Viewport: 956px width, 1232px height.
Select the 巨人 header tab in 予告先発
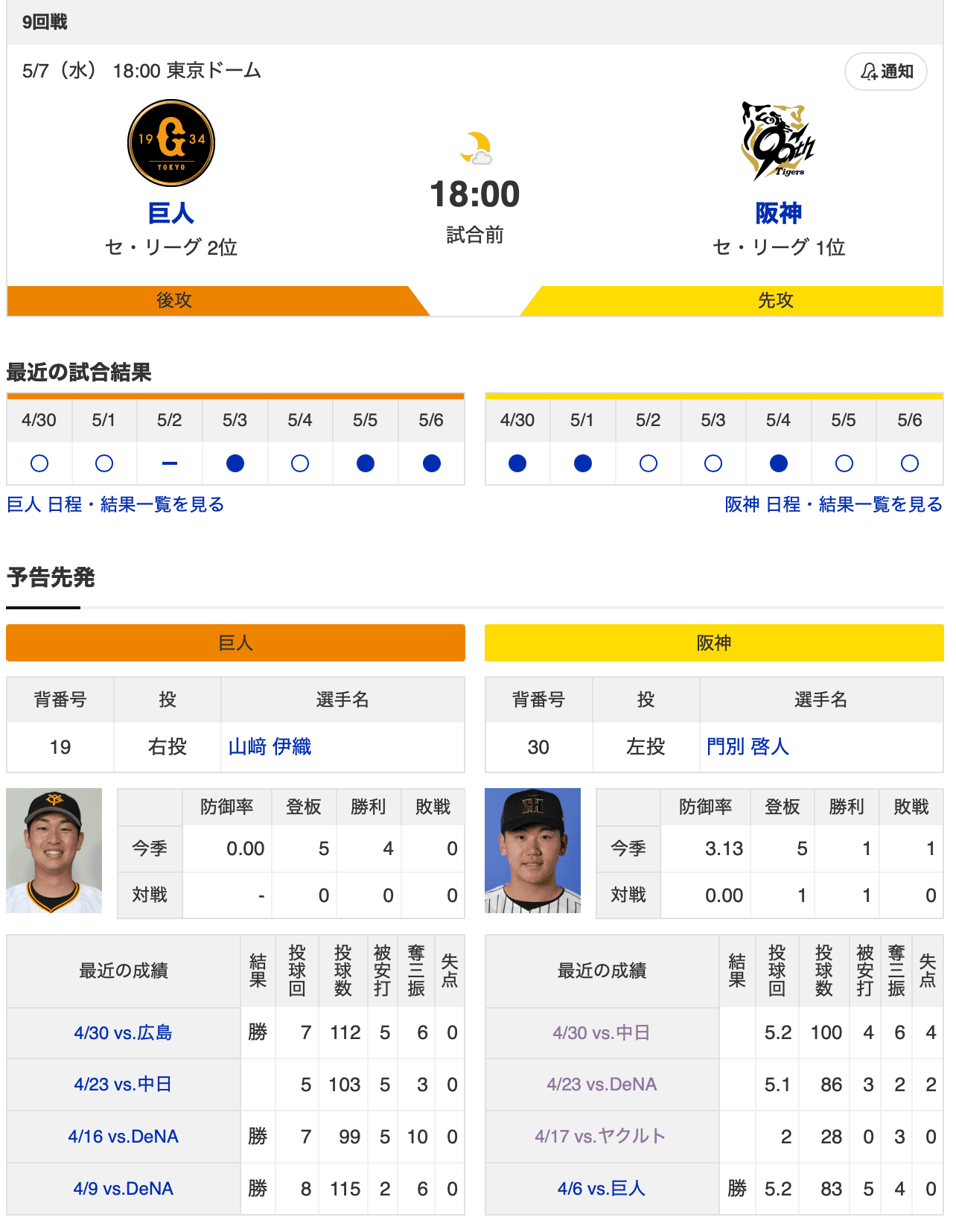[x=235, y=642]
